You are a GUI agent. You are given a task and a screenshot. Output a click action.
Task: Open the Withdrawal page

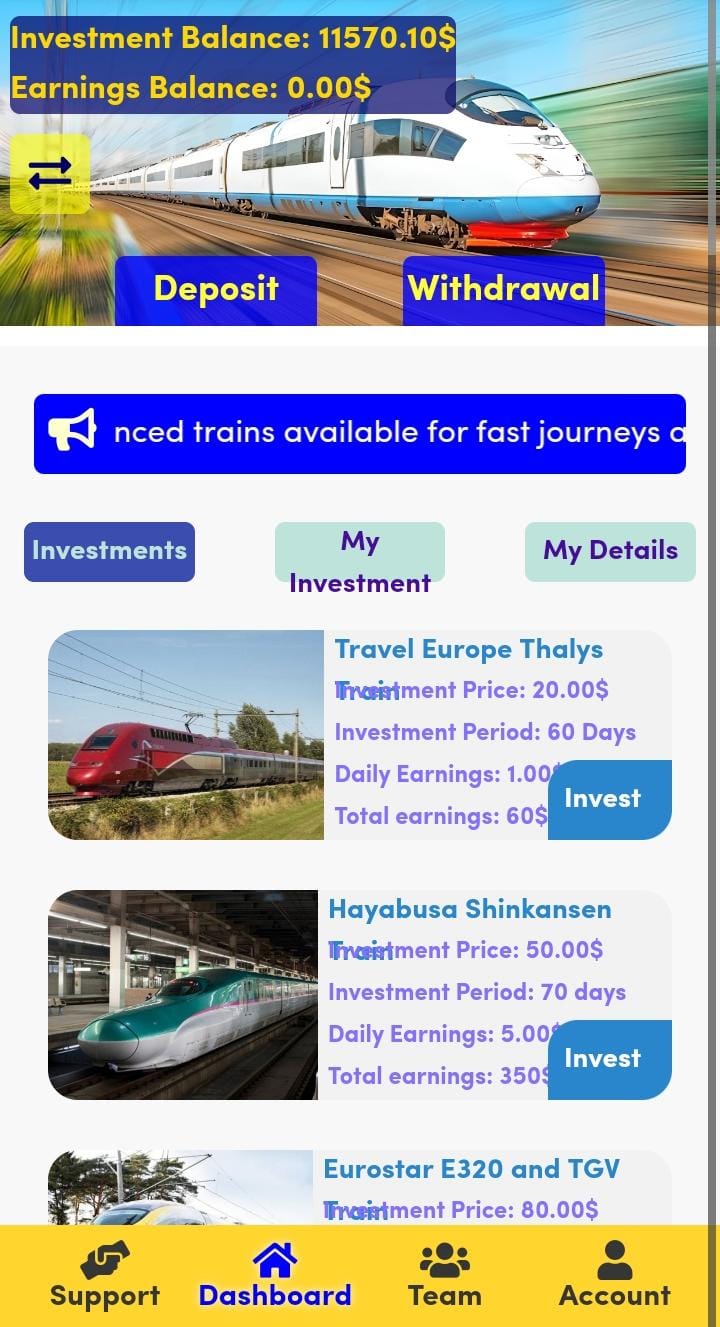click(x=504, y=290)
